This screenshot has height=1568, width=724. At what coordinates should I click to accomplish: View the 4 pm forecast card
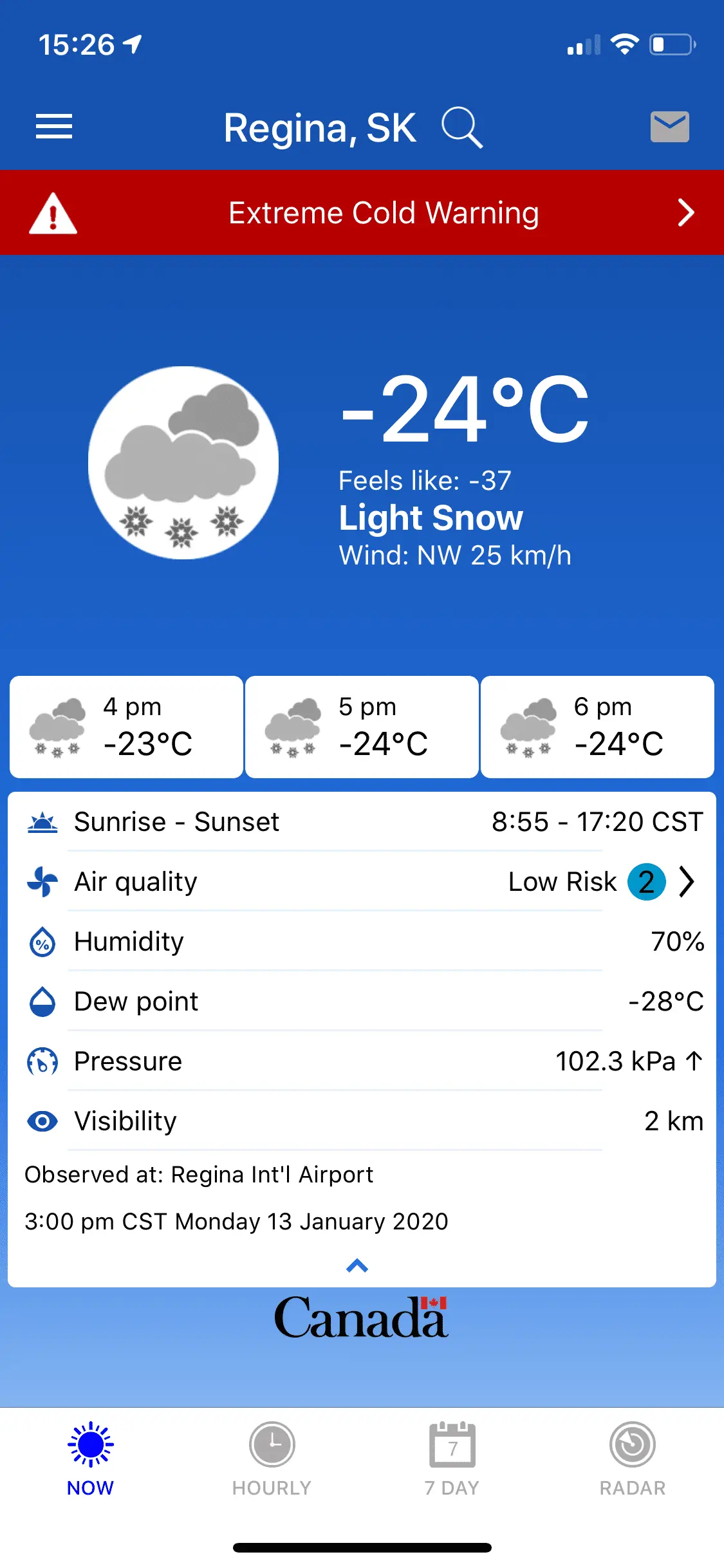127,727
